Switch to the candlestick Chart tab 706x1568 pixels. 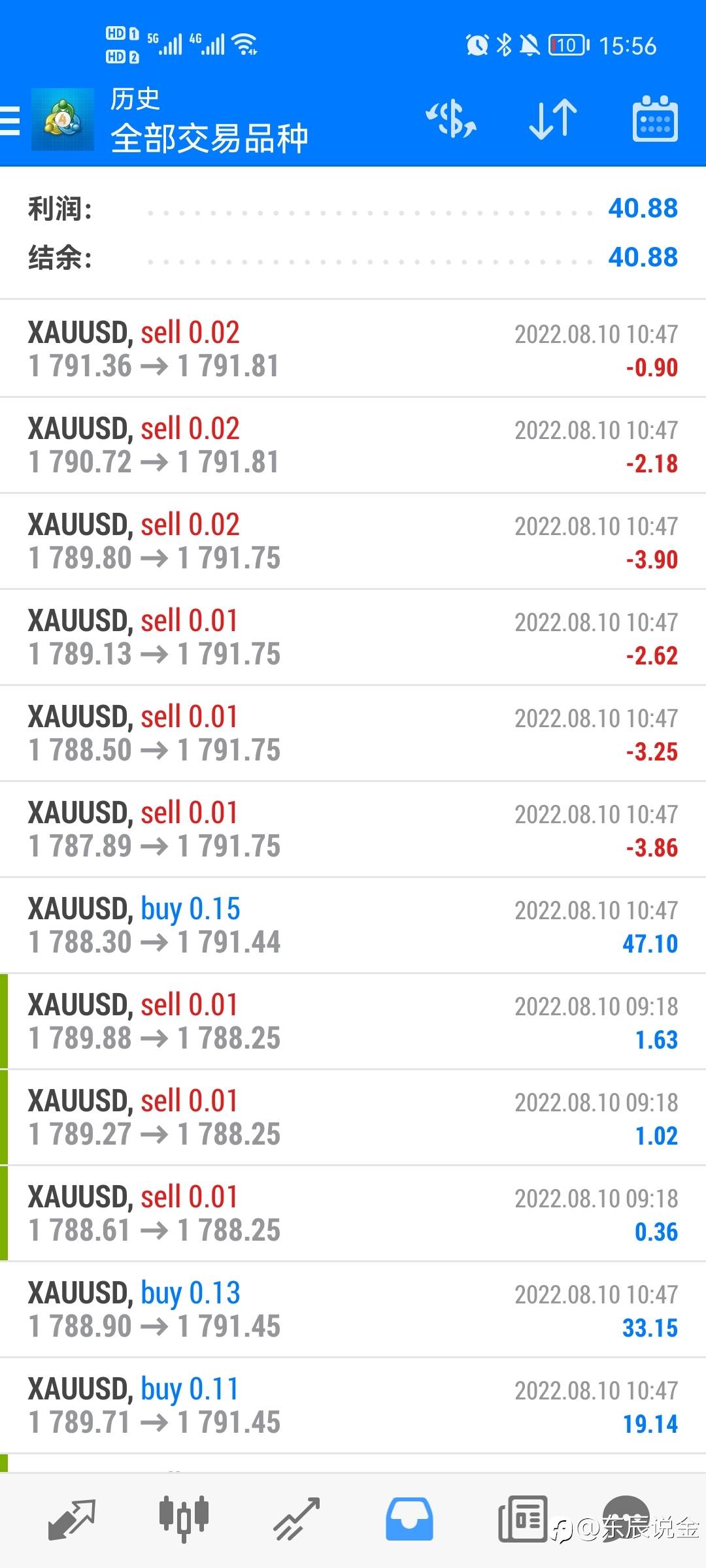point(184,1520)
